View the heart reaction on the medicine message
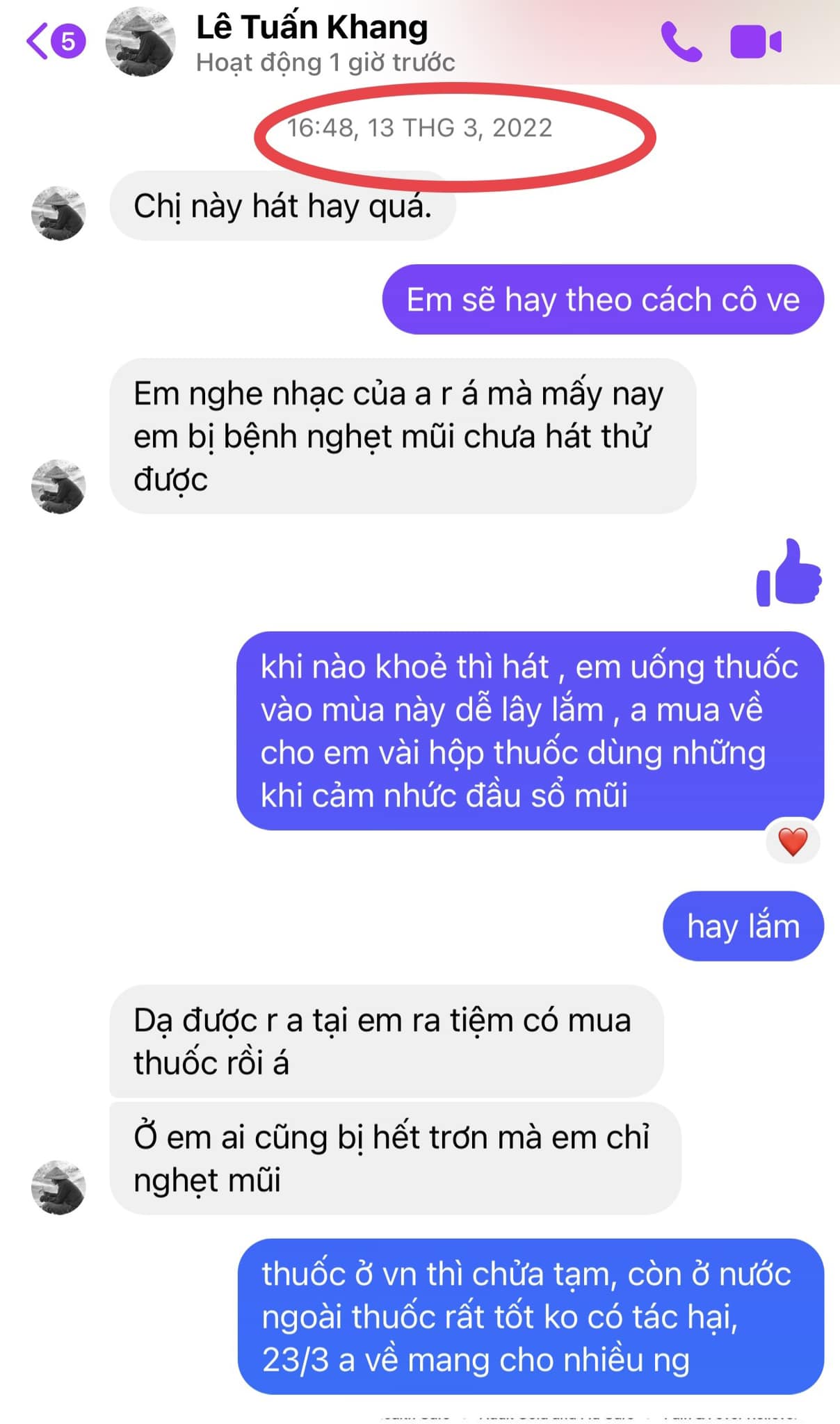This screenshot has height=1424, width=840. (x=792, y=841)
